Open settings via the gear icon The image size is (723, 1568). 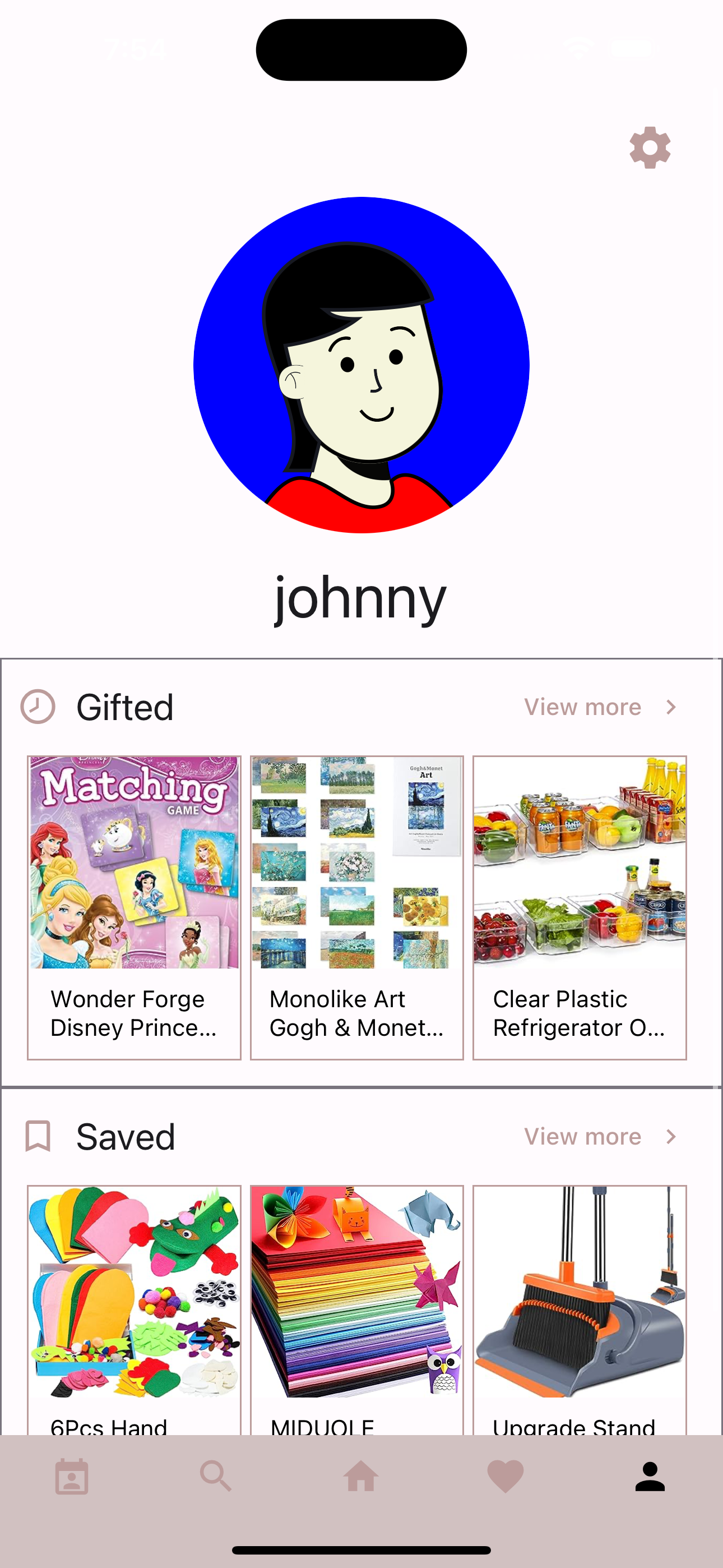coord(650,148)
